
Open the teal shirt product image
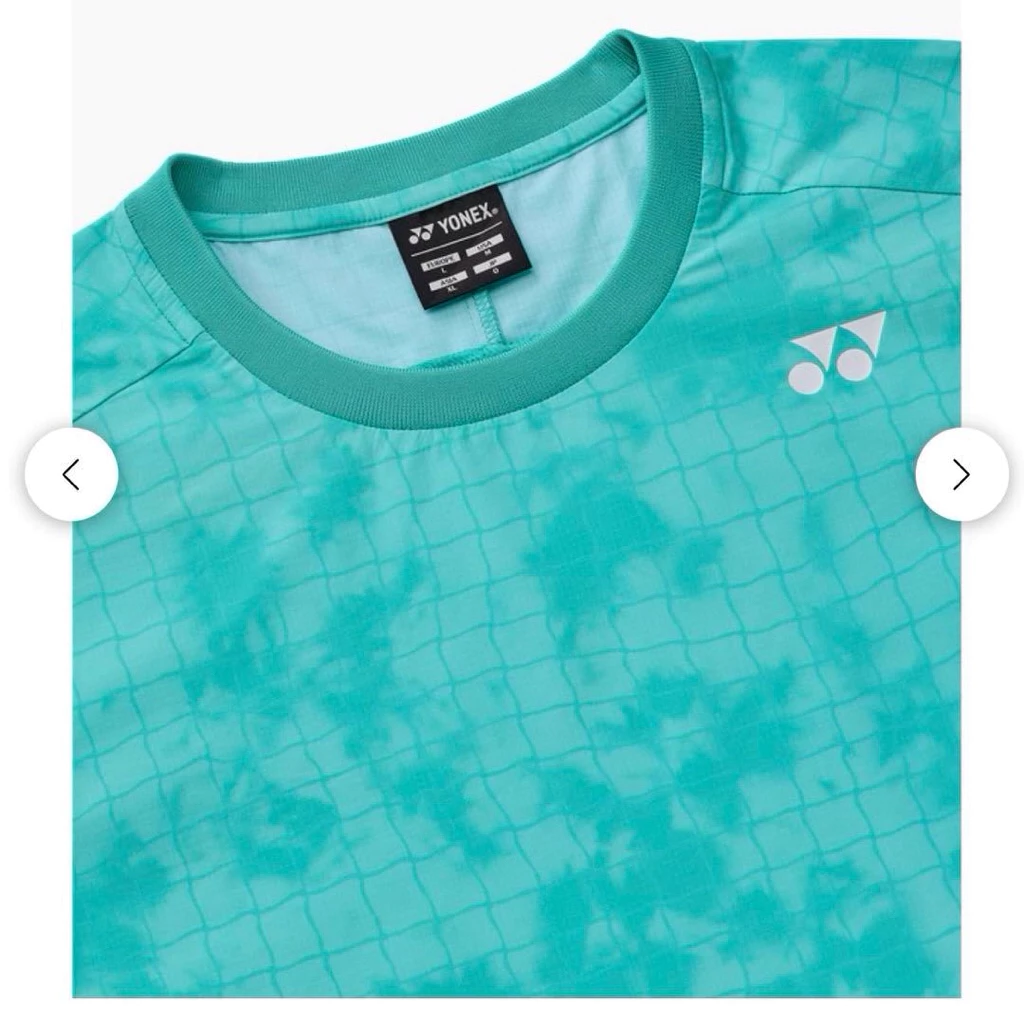coord(516,600)
